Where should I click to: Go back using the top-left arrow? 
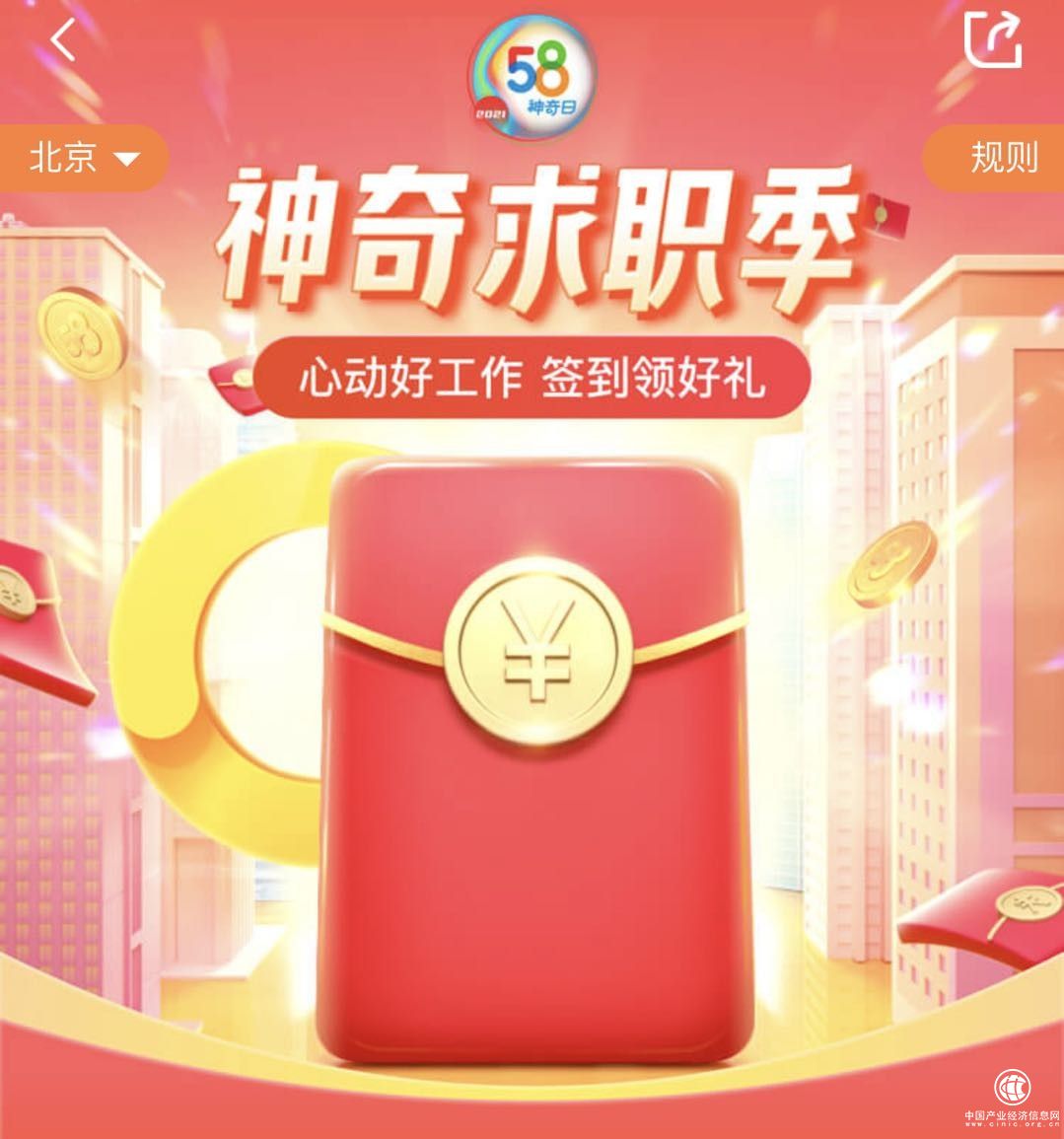pos(63,40)
